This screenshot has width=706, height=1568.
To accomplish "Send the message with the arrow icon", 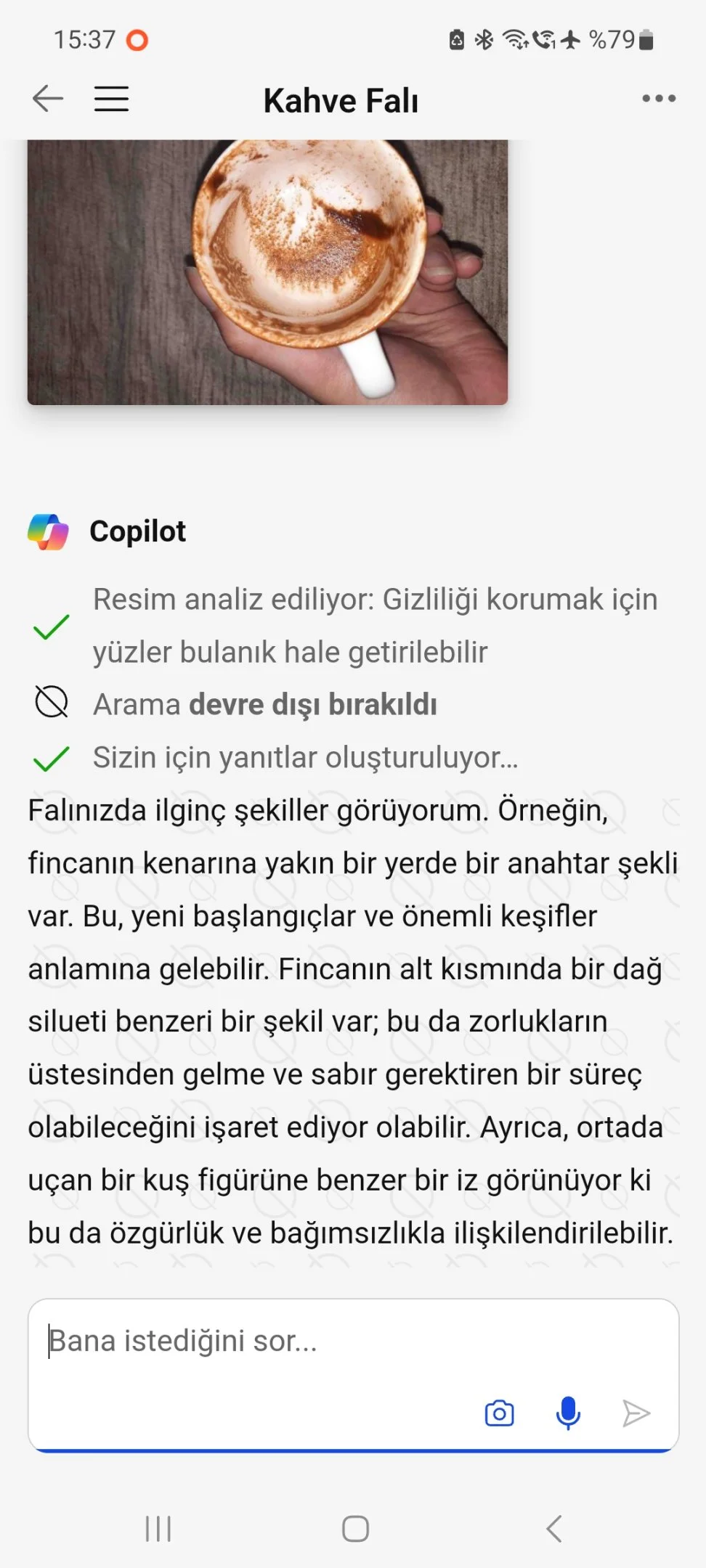I will [636, 1413].
